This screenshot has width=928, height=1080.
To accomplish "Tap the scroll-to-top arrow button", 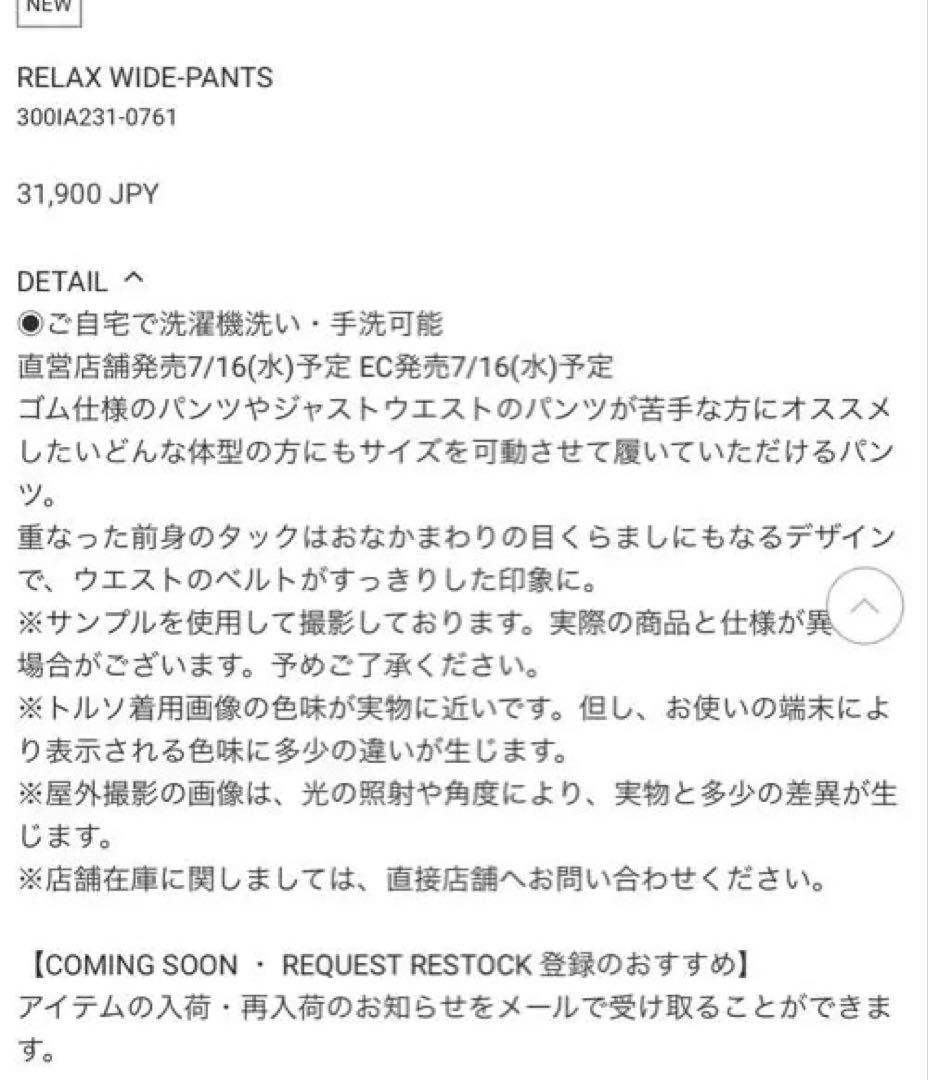I will [865, 606].
